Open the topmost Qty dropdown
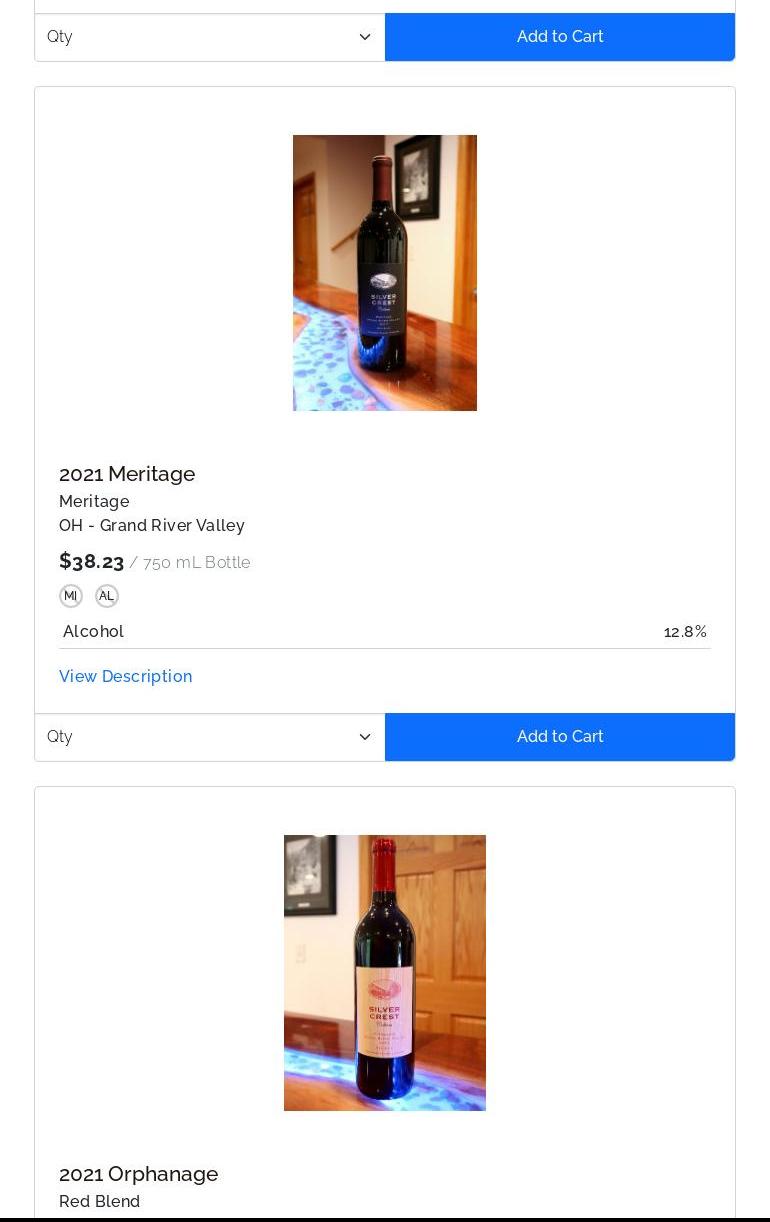770x1222 pixels. (x=210, y=37)
